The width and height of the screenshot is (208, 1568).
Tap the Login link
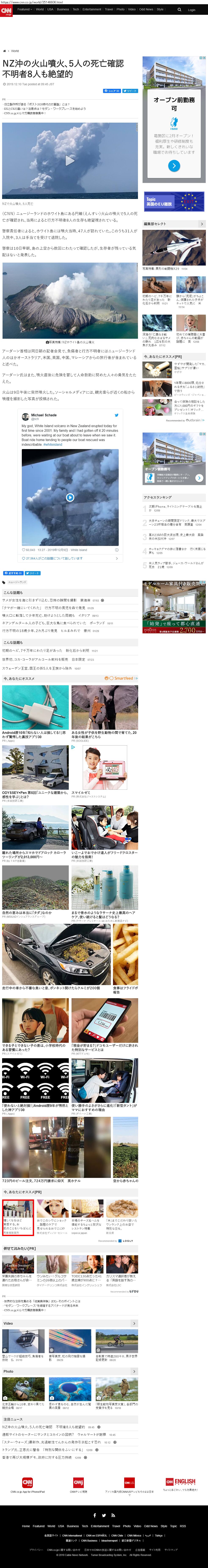pyautogui.click(x=191, y=10)
